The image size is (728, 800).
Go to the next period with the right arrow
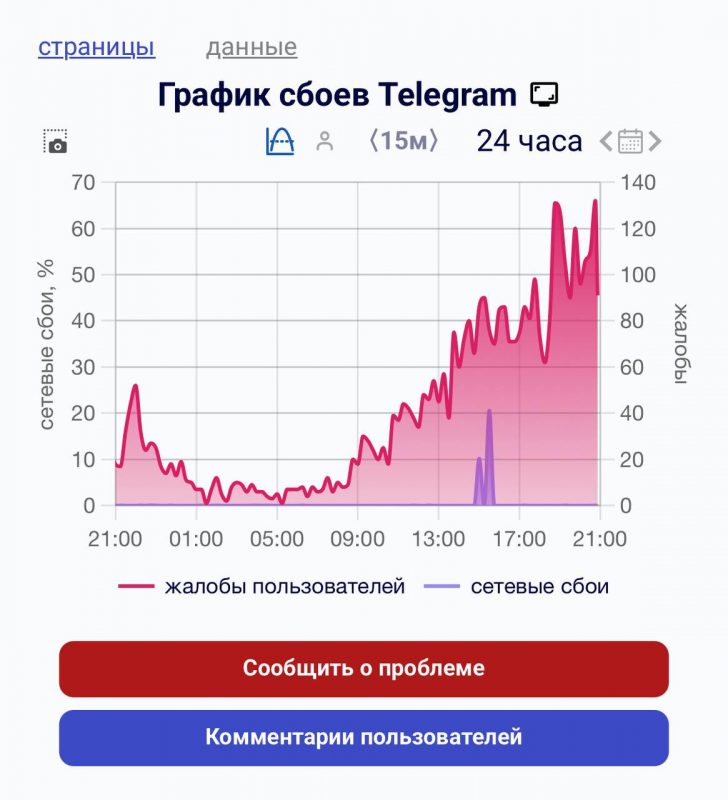656,141
